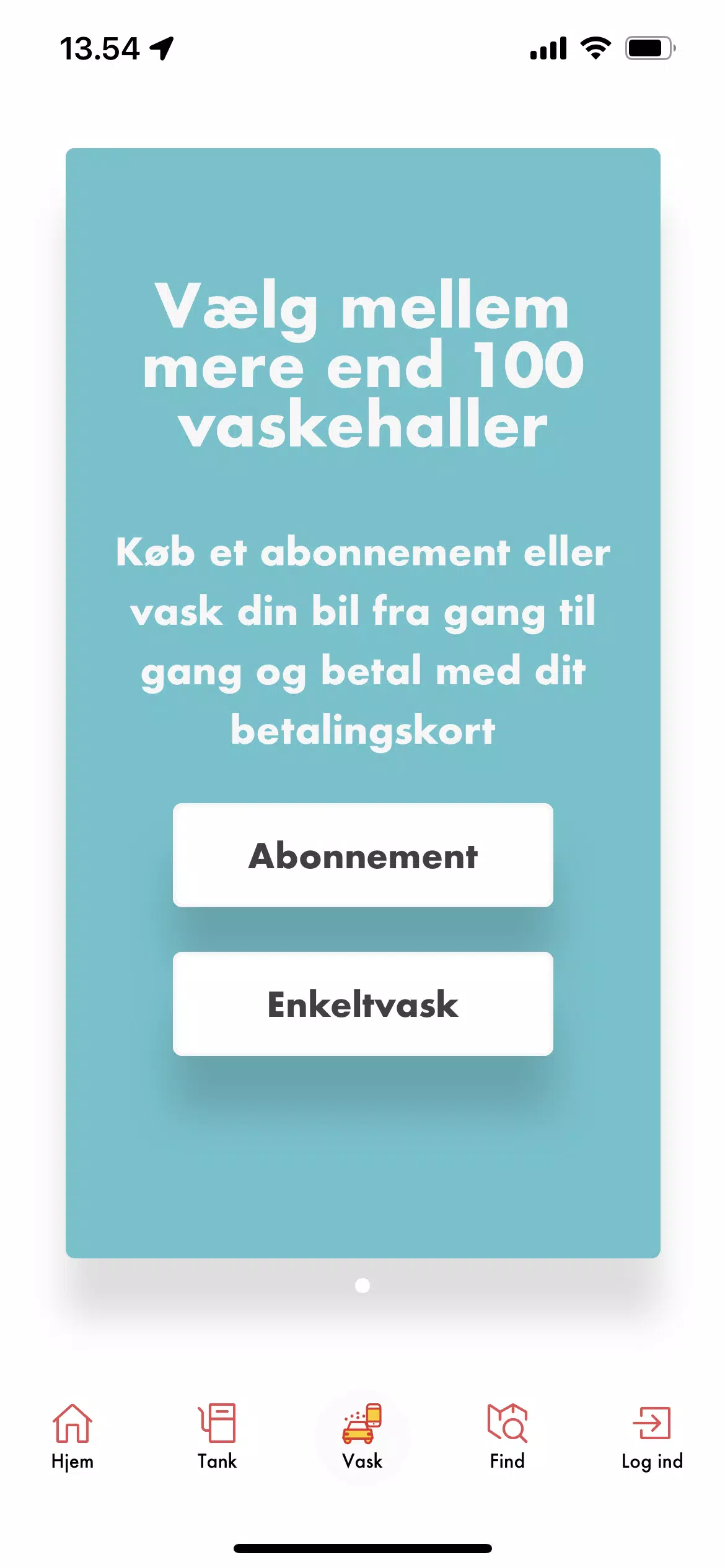
Task: Choose the Abonnement button
Action: [362, 855]
